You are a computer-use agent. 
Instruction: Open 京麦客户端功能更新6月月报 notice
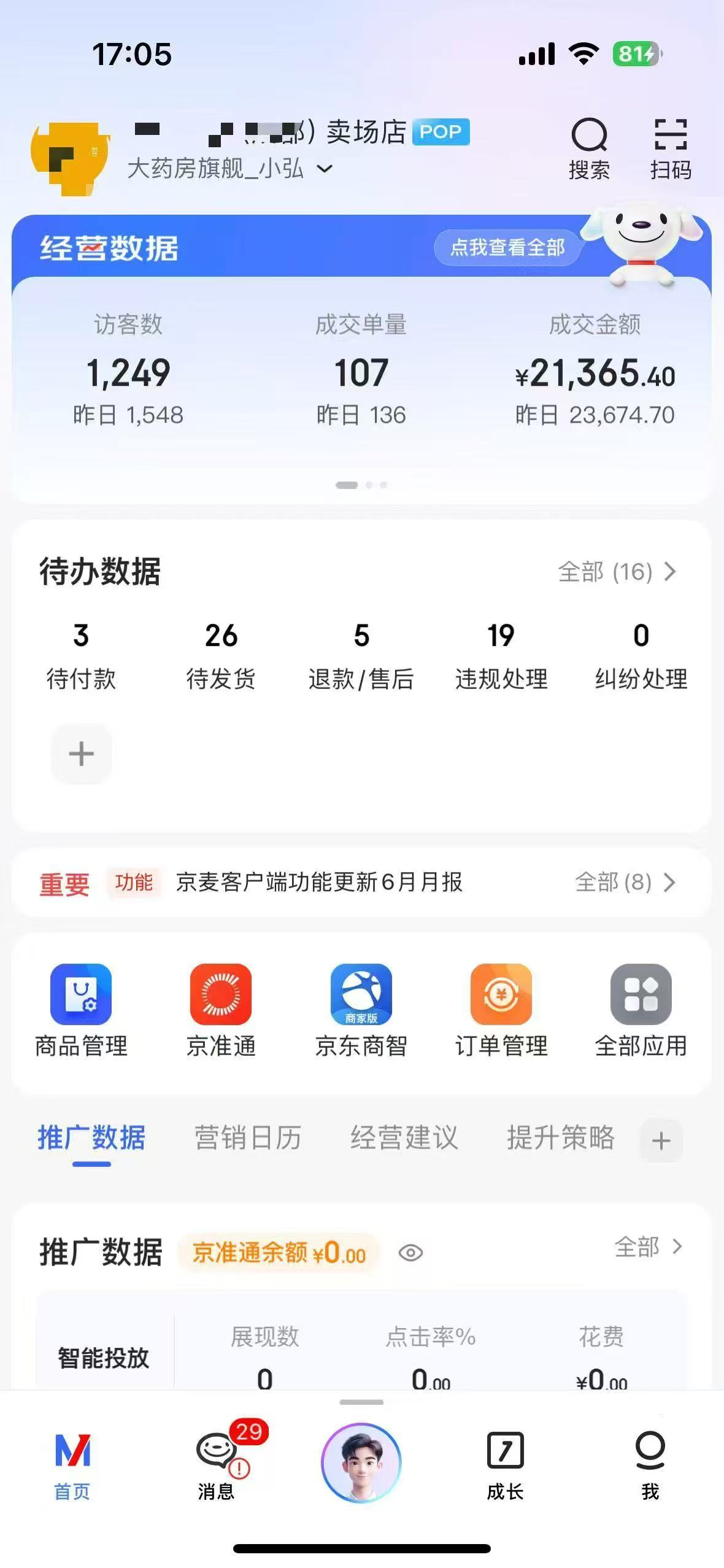click(x=319, y=882)
